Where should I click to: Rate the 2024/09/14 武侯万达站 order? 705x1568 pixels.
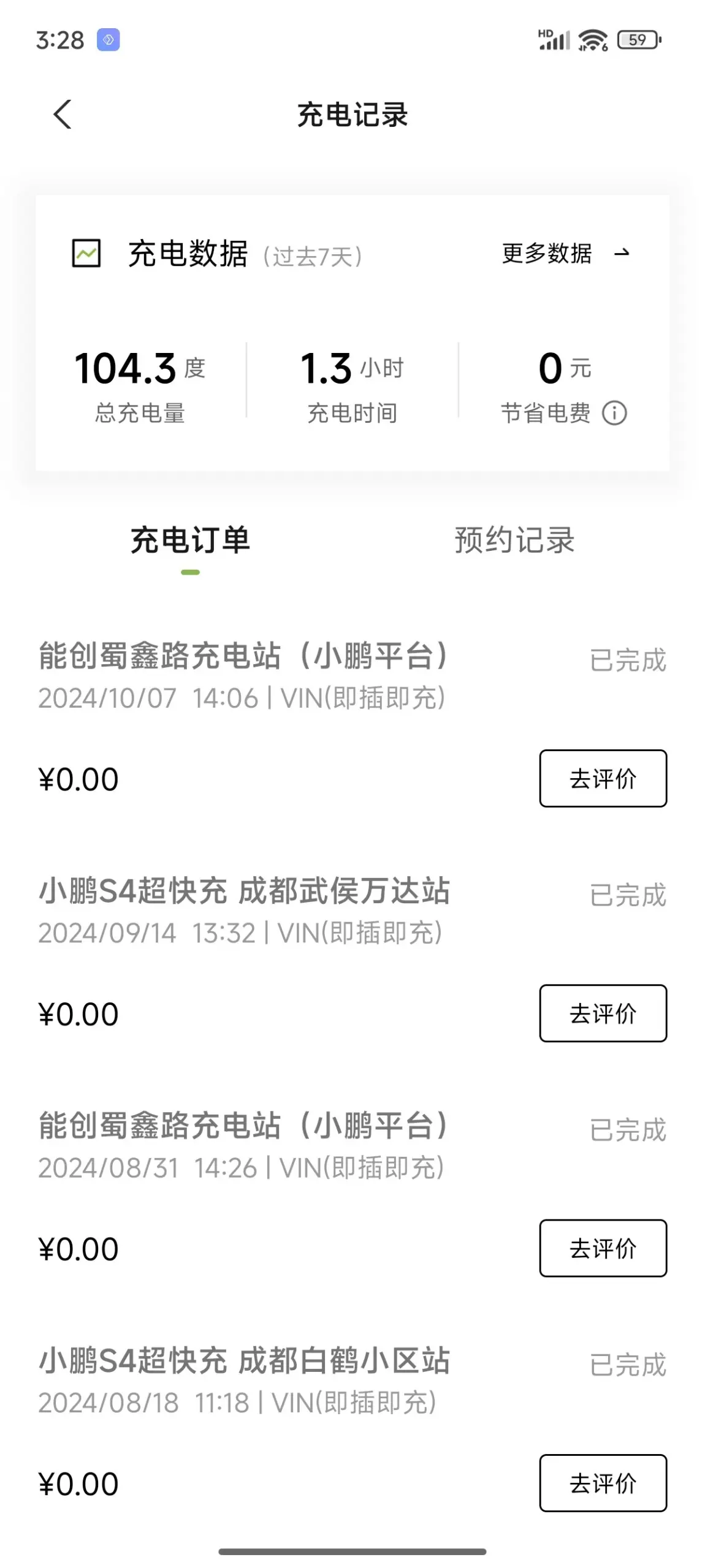[x=603, y=1013]
